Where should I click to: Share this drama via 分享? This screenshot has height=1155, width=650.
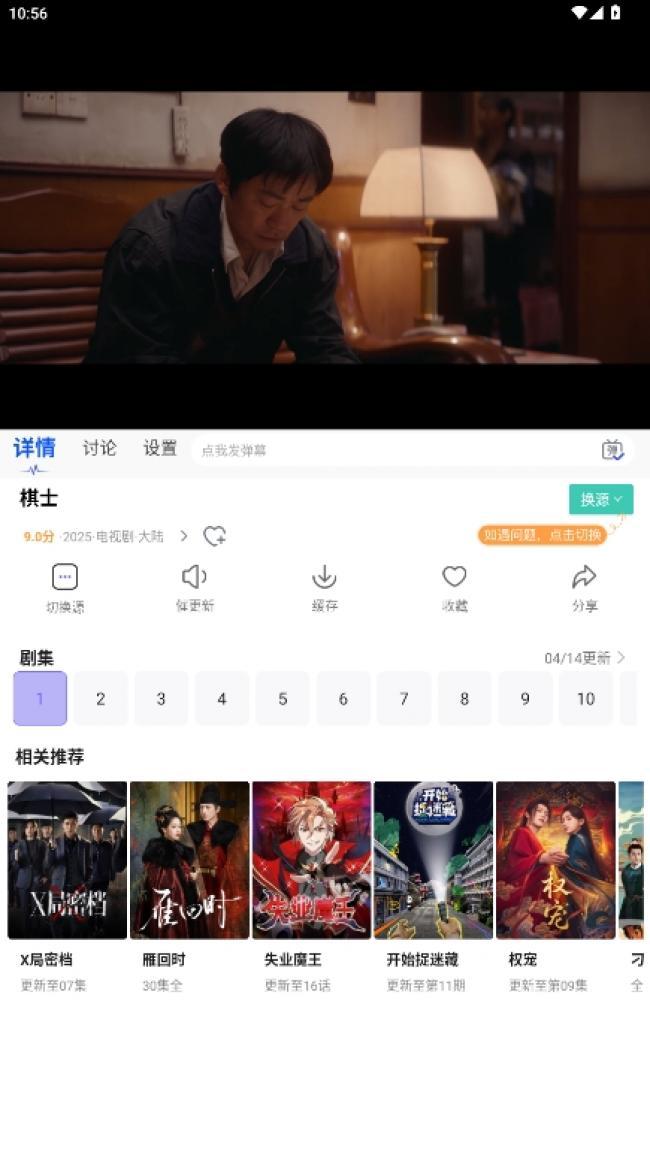coord(585,587)
